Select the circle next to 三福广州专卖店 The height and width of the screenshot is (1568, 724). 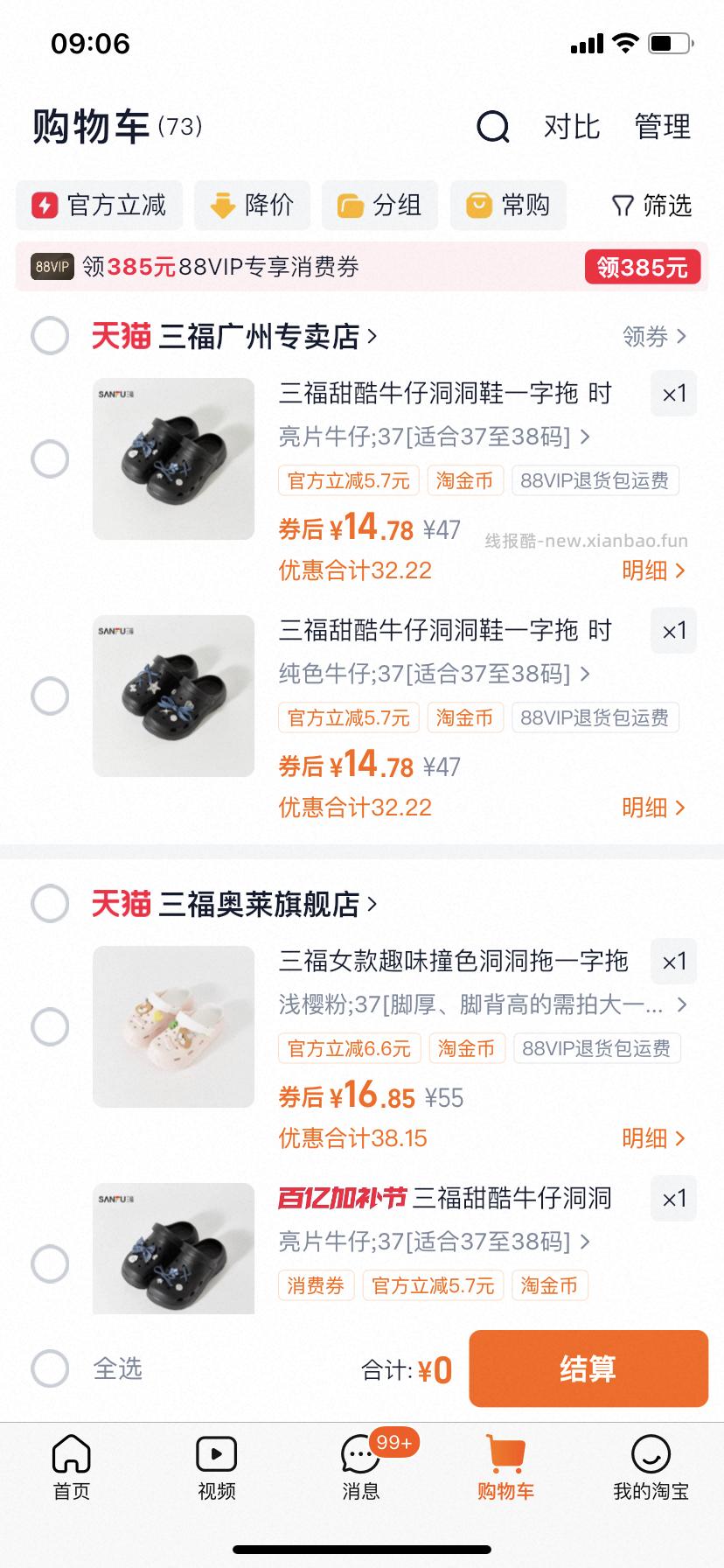[x=50, y=336]
